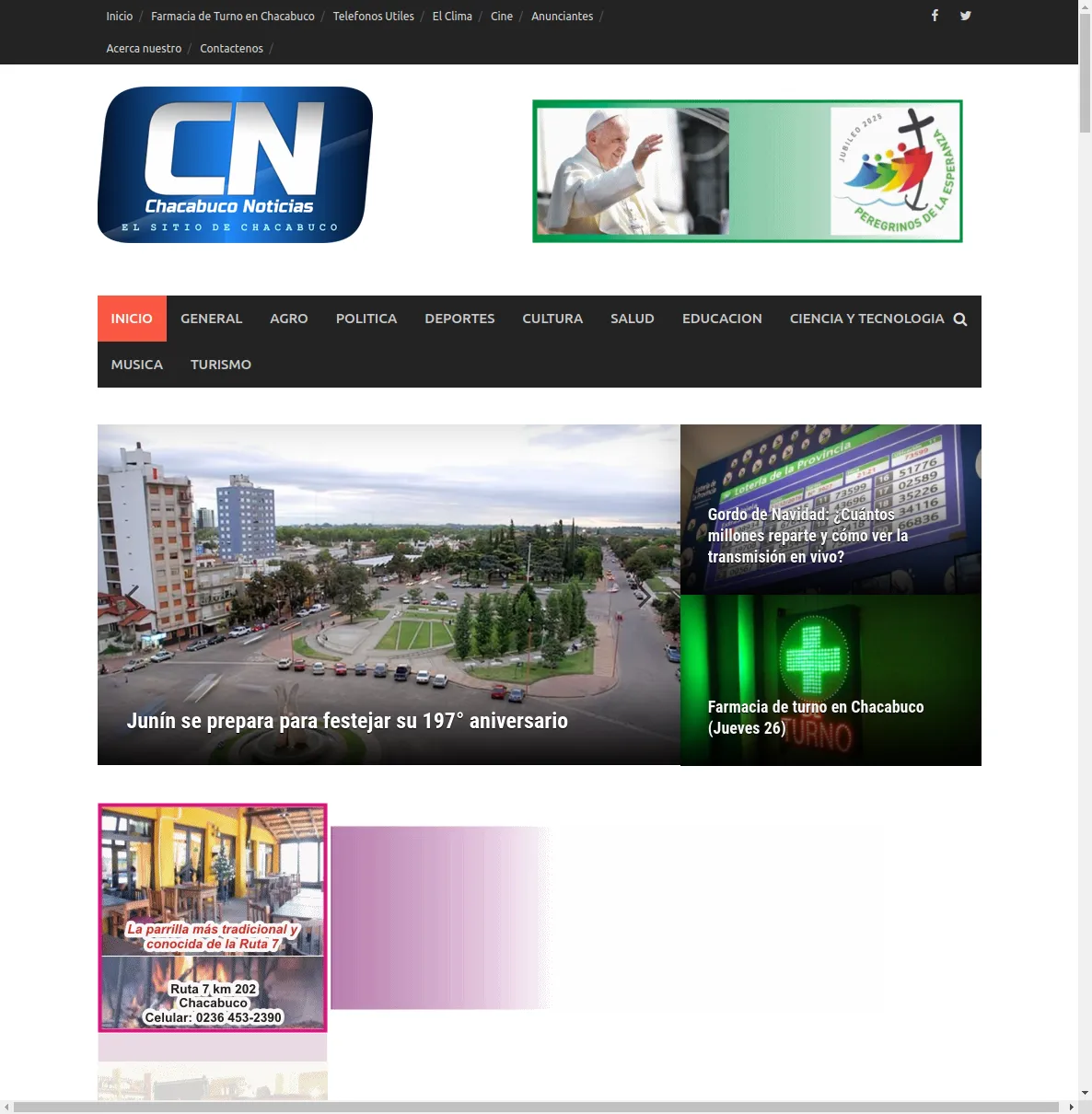This screenshot has height=1114, width=1092.
Task: Open the POLITICA section
Action: [x=366, y=319]
